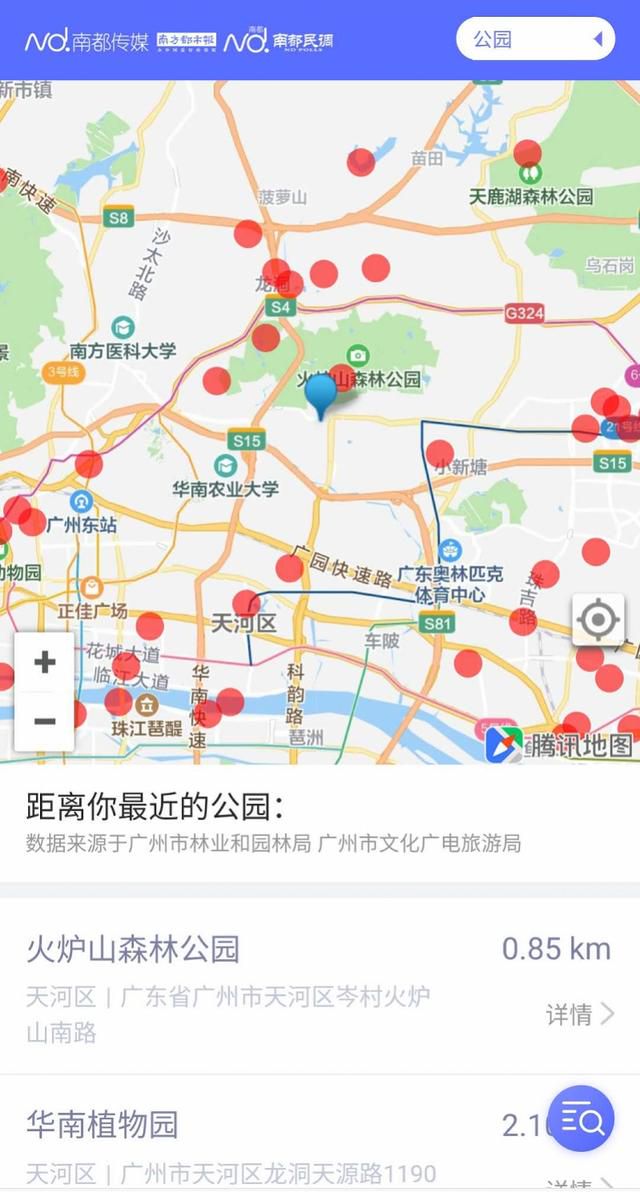The width and height of the screenshot is (640, 1192).
Task: Open the floating list search button
Action: [581, 1118]
